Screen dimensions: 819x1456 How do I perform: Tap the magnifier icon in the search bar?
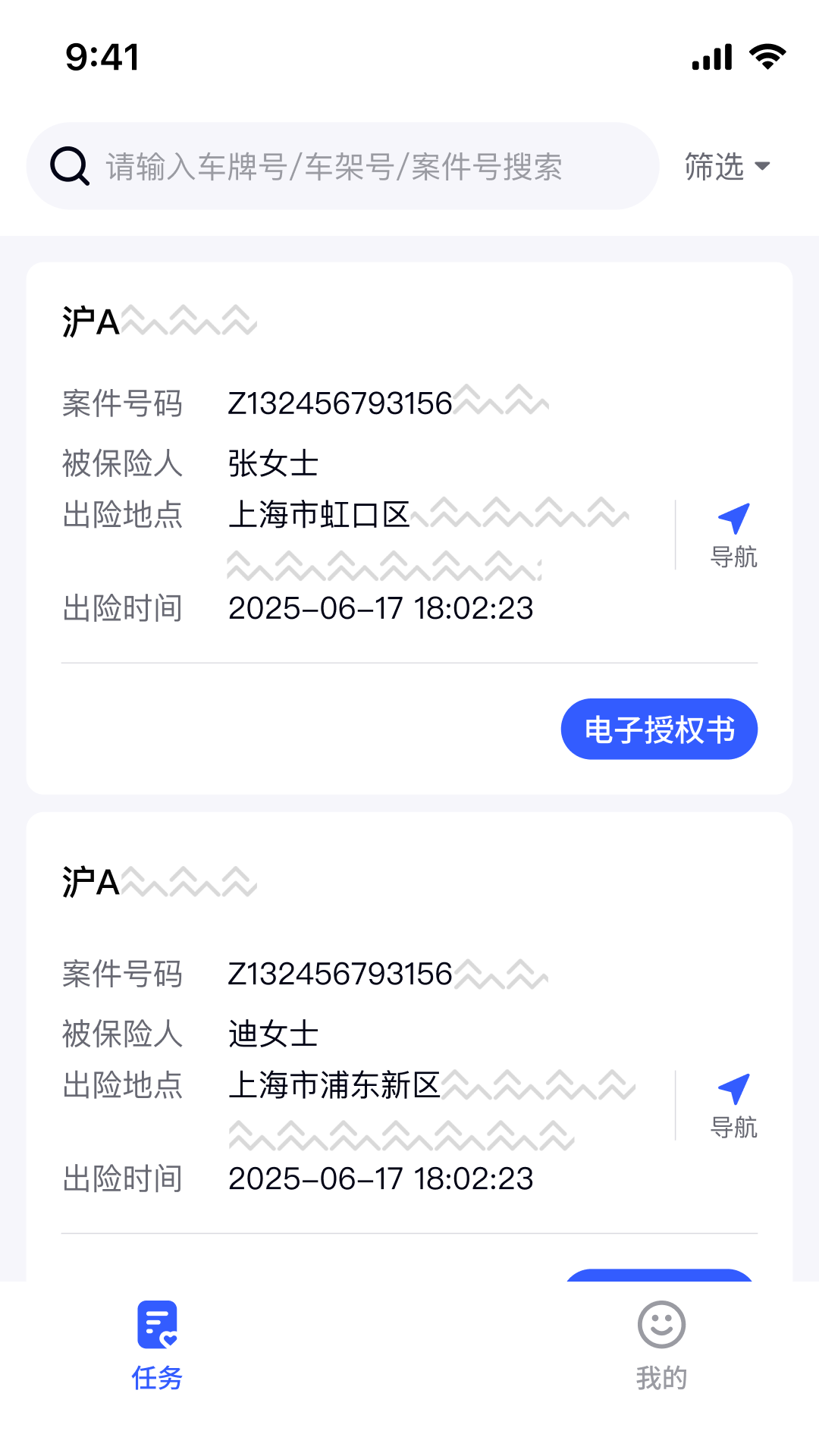point(70,167)
